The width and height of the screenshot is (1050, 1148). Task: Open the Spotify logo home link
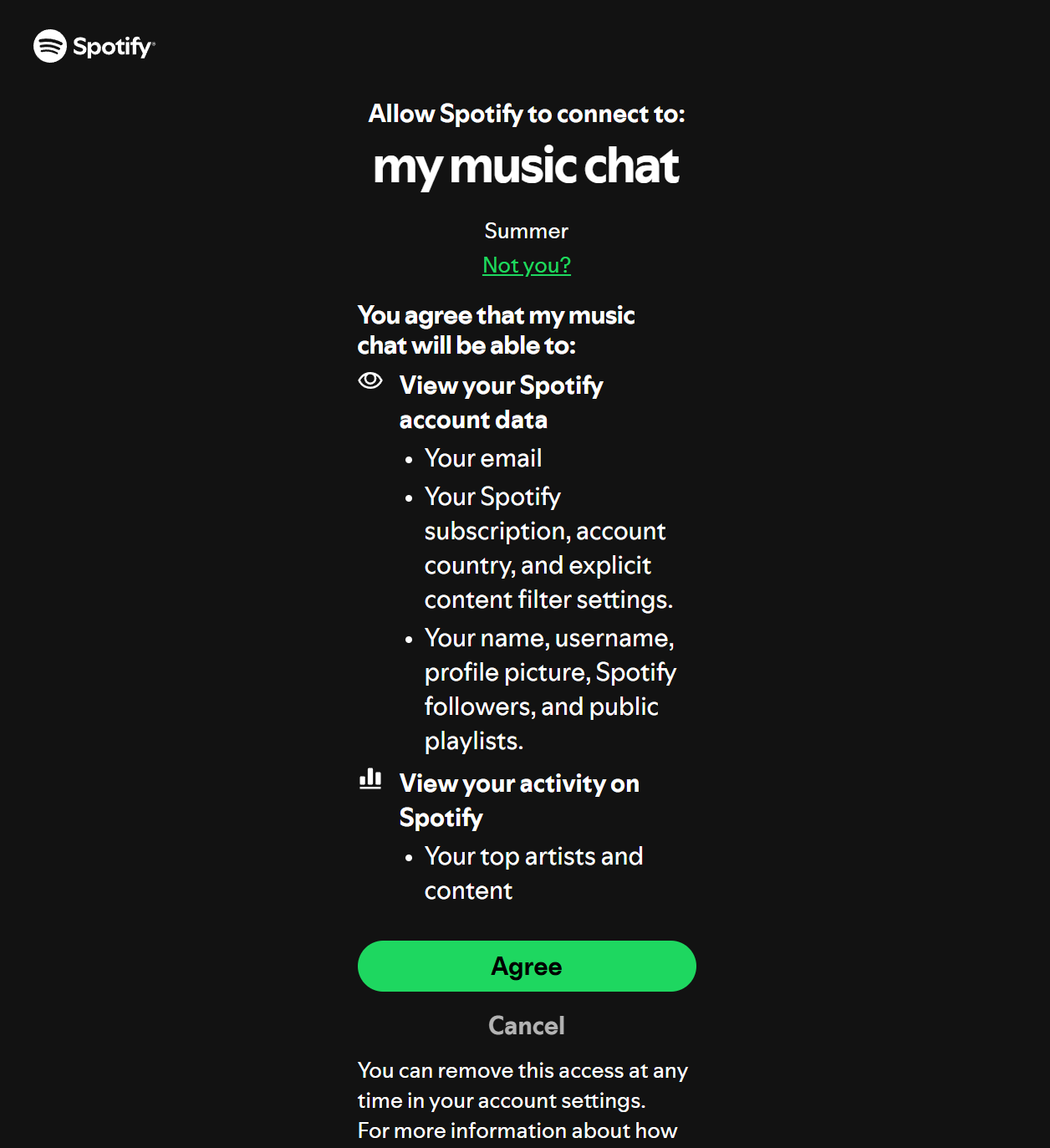(x=94, y=46)
